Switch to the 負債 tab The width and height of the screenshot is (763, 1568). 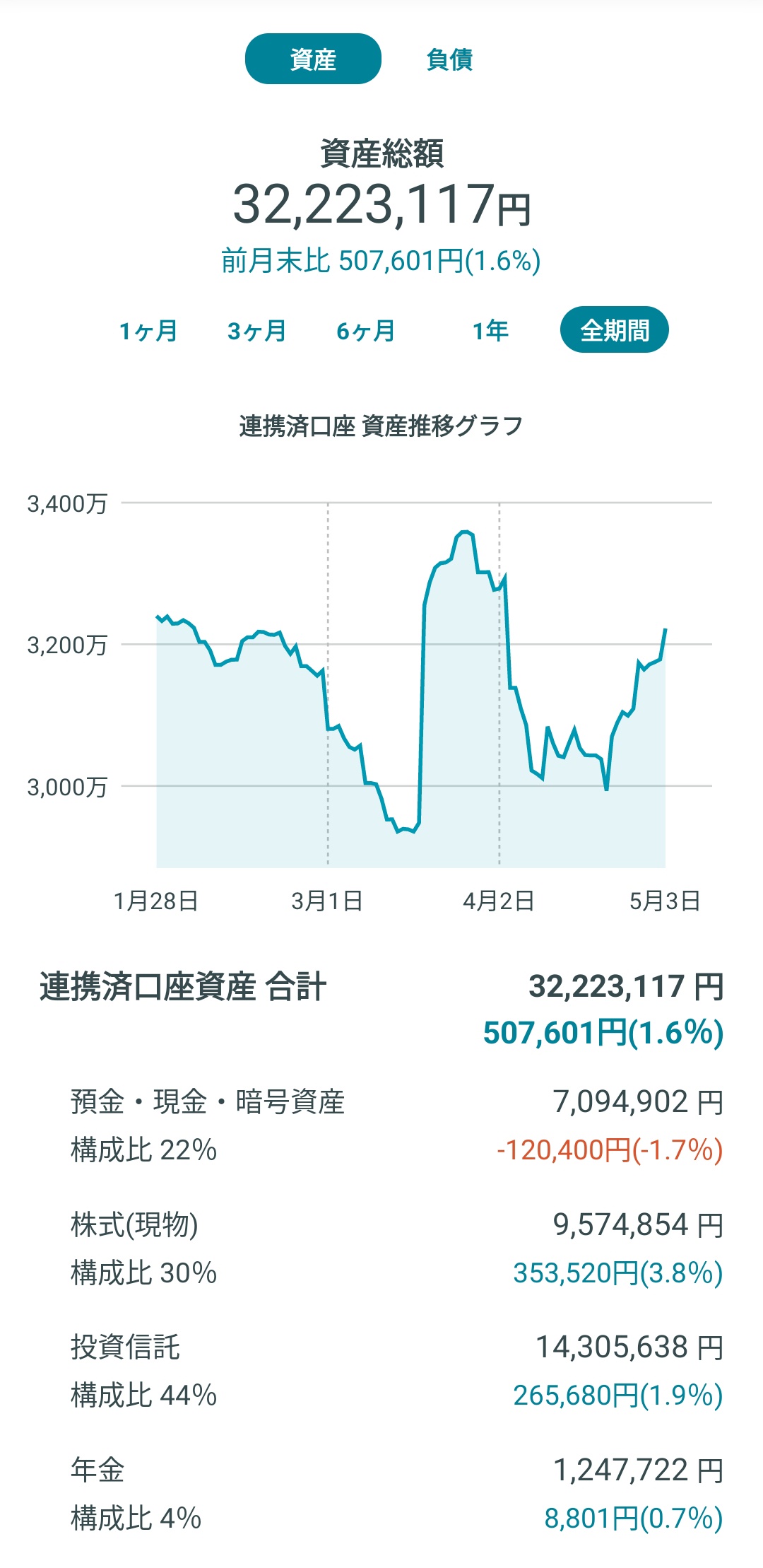(449, 59)
